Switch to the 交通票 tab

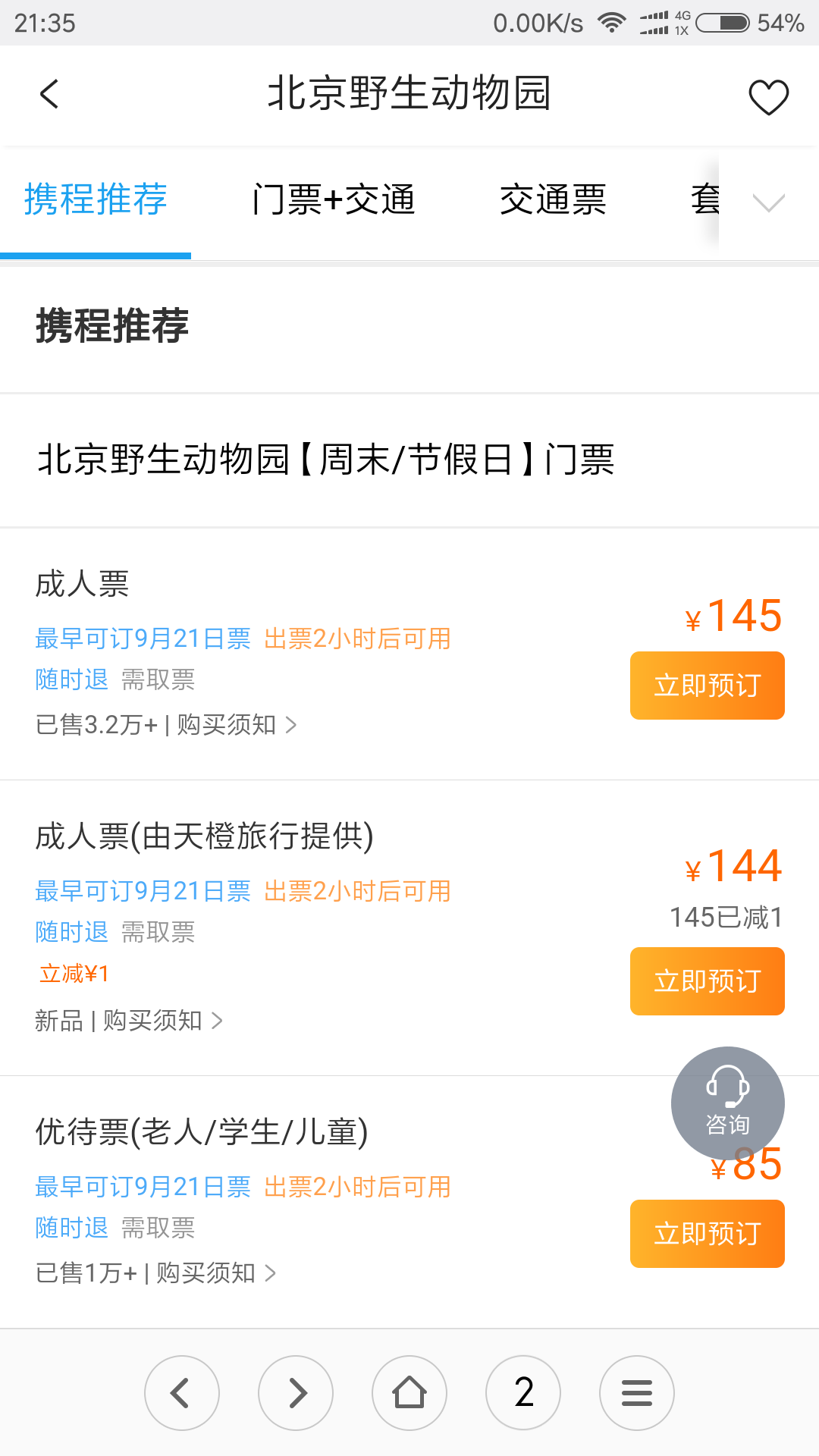coord(553,200)
